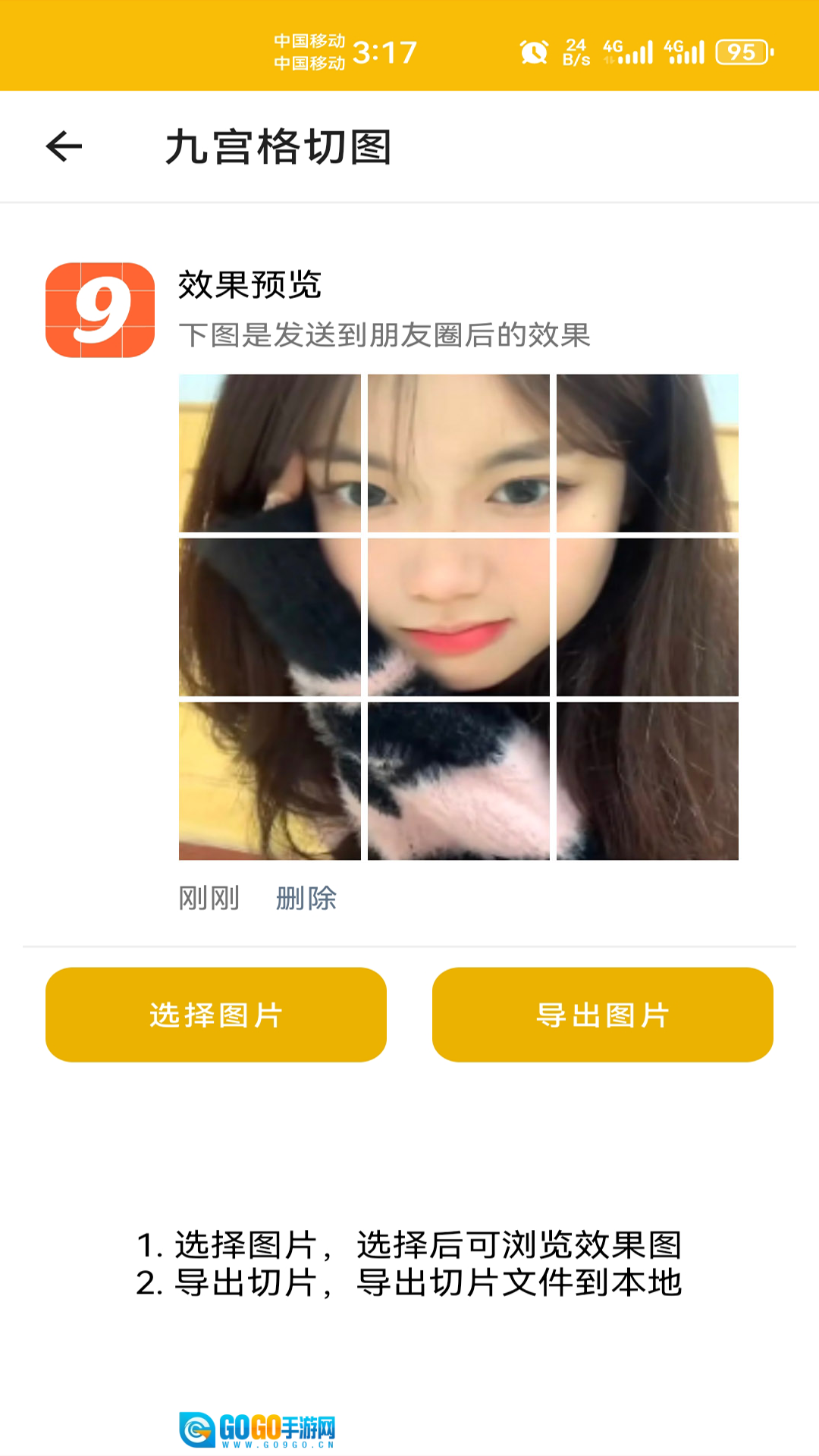
Task: Tap 删除 to delete the preview
Action: pyautogui.click(x=306, y=899)
